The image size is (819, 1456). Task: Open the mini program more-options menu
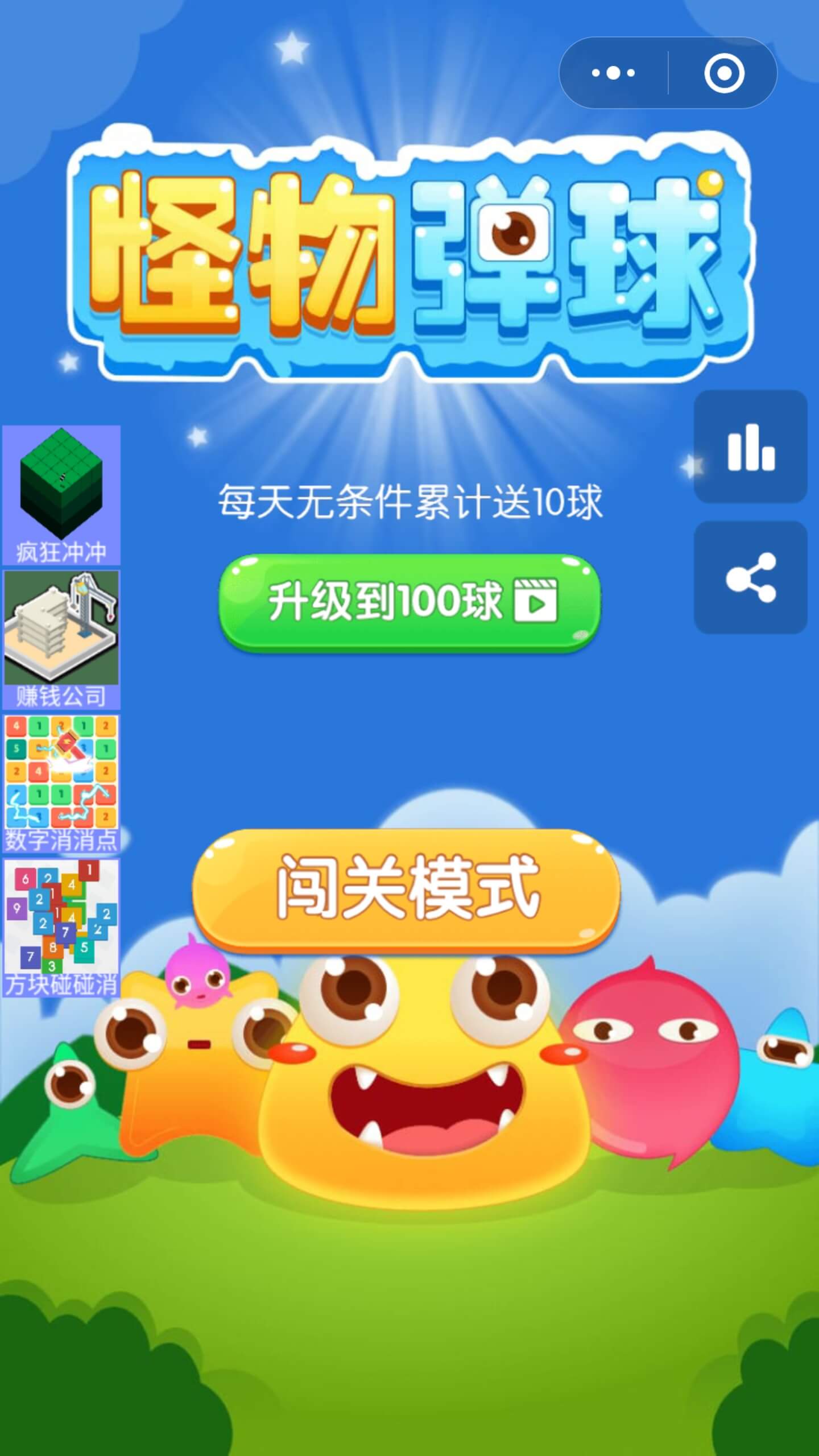click(x=613, y=73)
